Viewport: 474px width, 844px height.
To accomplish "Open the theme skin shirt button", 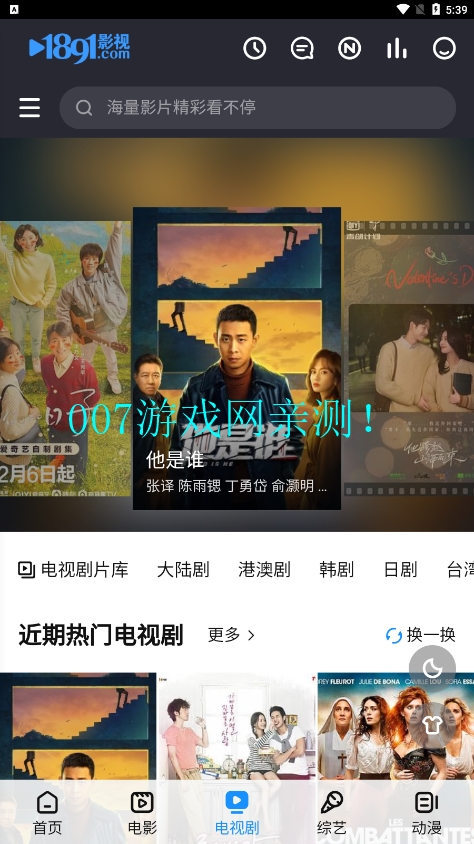I will (x=432, y=725).
